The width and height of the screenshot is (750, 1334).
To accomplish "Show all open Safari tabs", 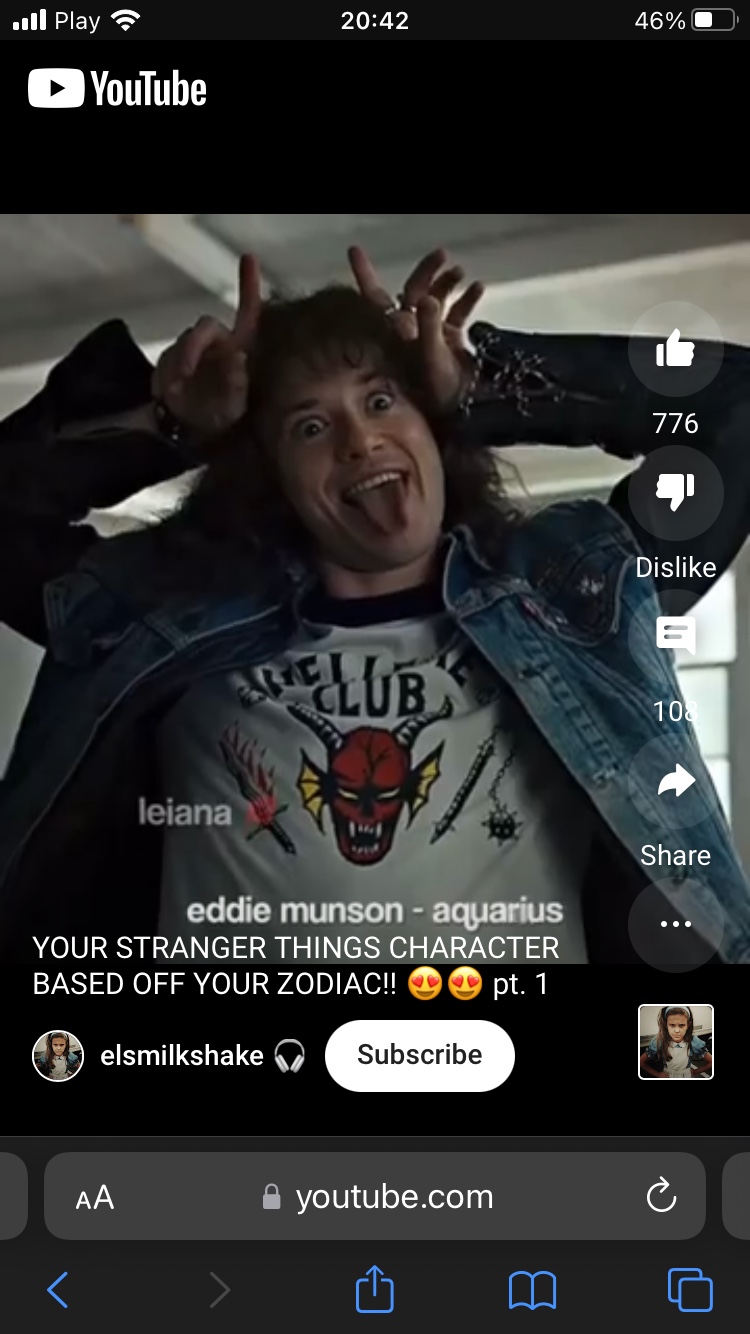I will (690, 1290).
